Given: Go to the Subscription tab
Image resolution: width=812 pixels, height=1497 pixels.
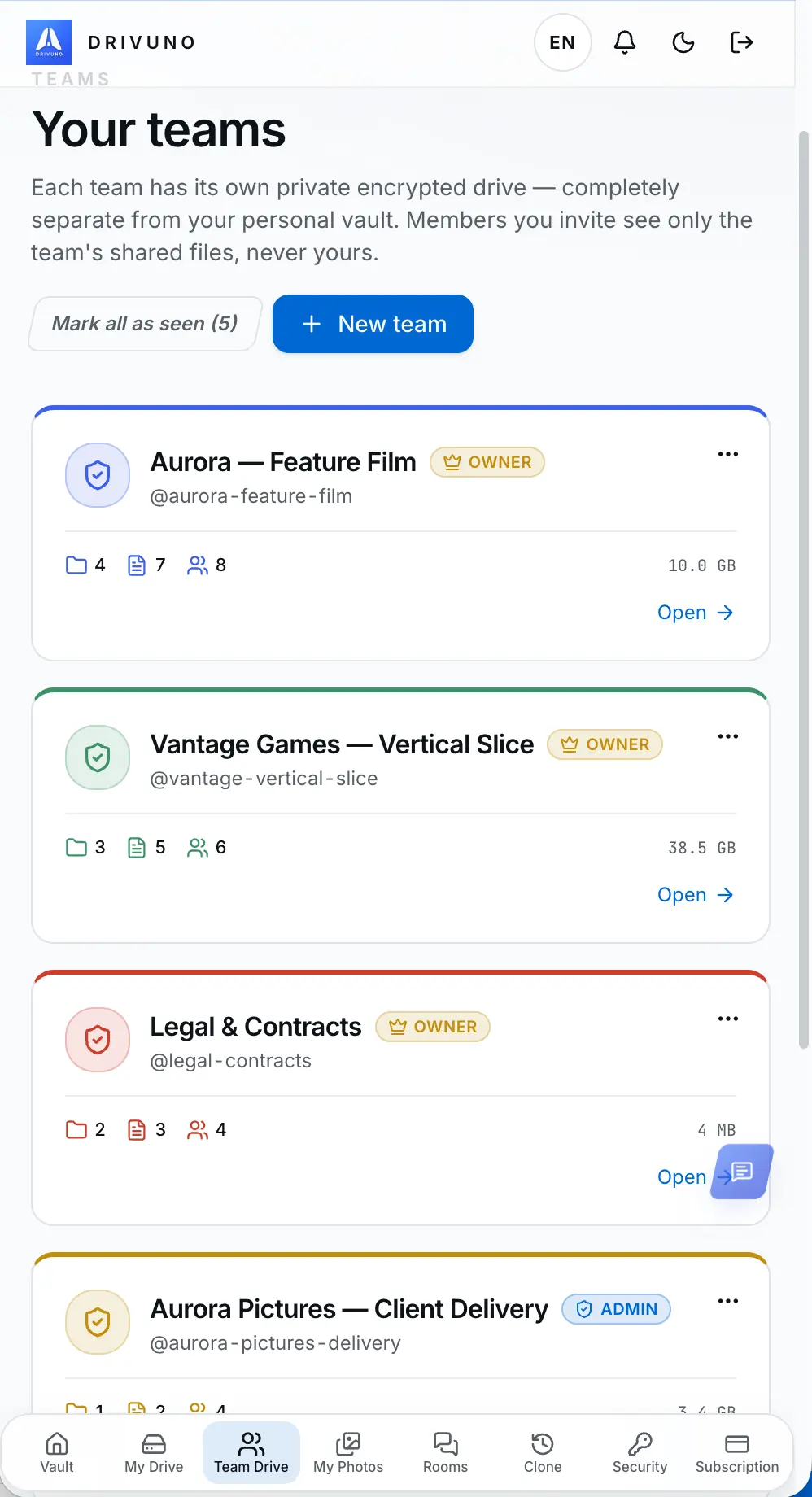Looking at the screenshot, I should pyautogui.click(x=737, y=1453).
